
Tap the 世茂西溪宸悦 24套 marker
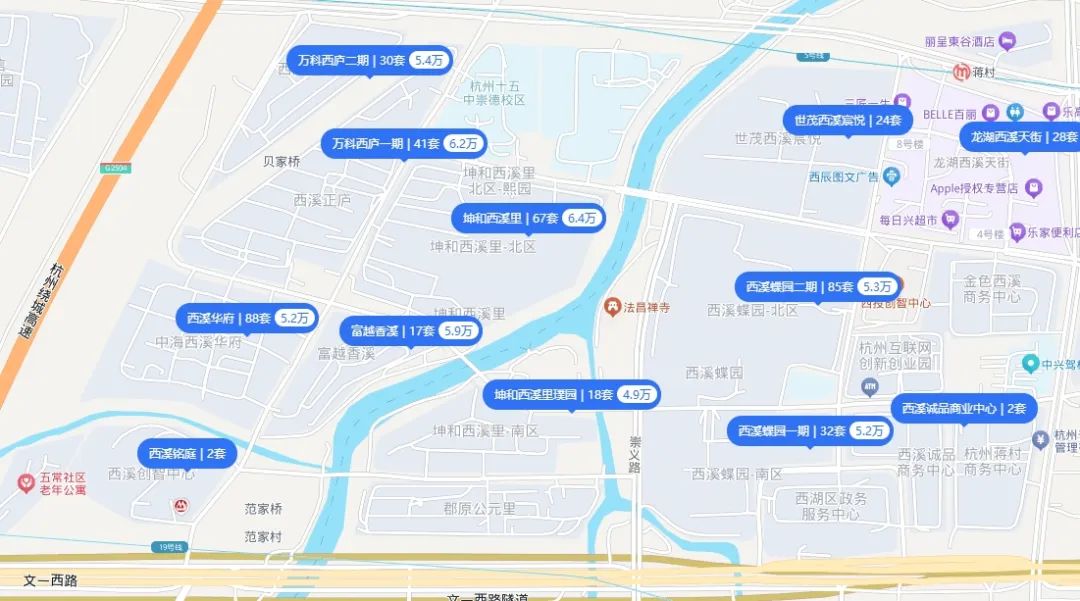(847, 120)
